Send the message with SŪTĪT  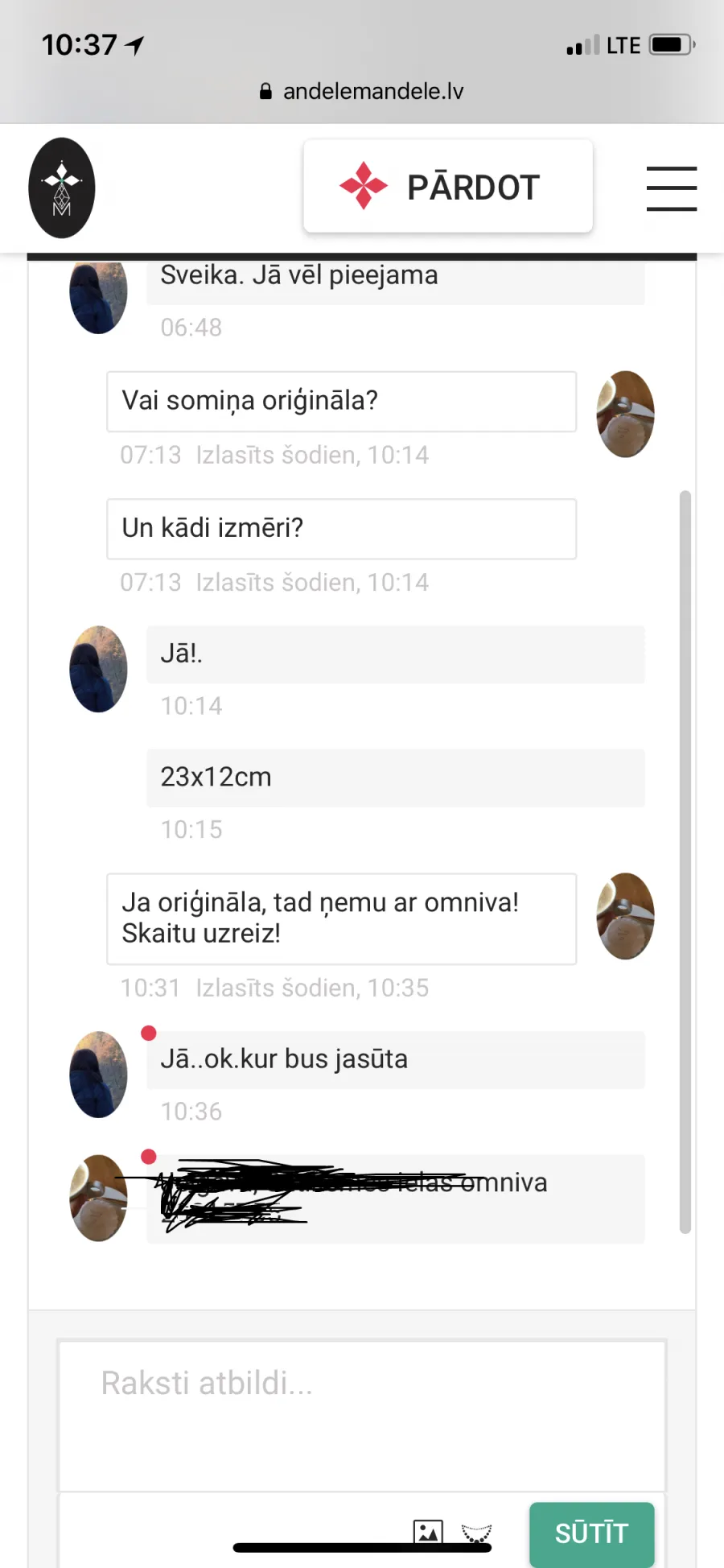[592, 1533]
